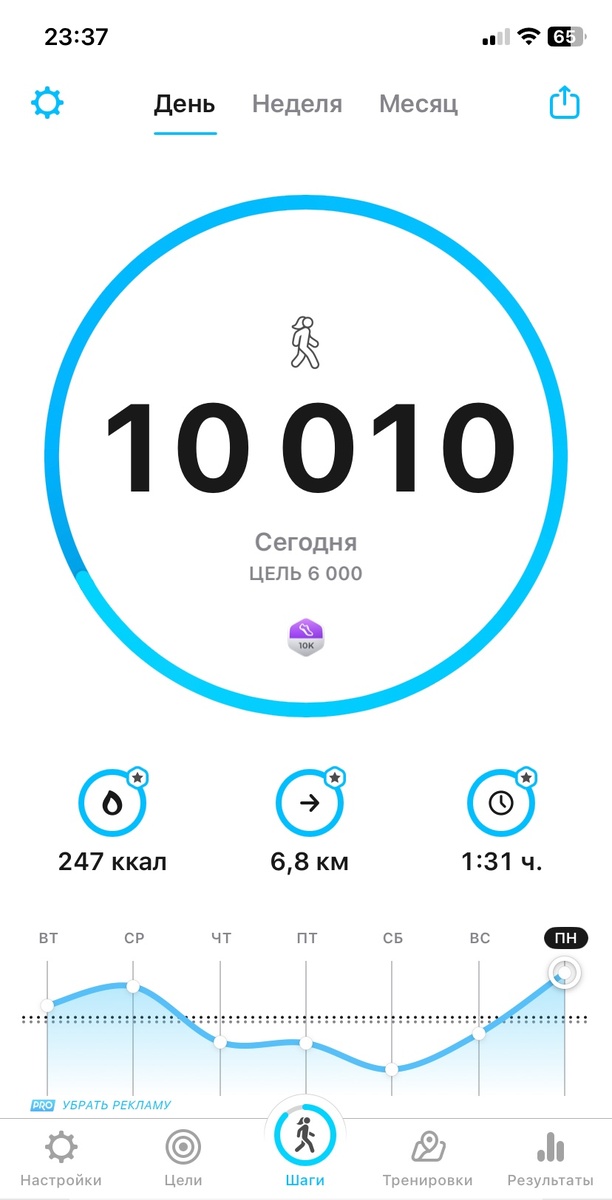Select ПТ on the weekly chart
The height and width of the screenshot is (1200, 612).
pyautogui.click(x=306, y=938)
